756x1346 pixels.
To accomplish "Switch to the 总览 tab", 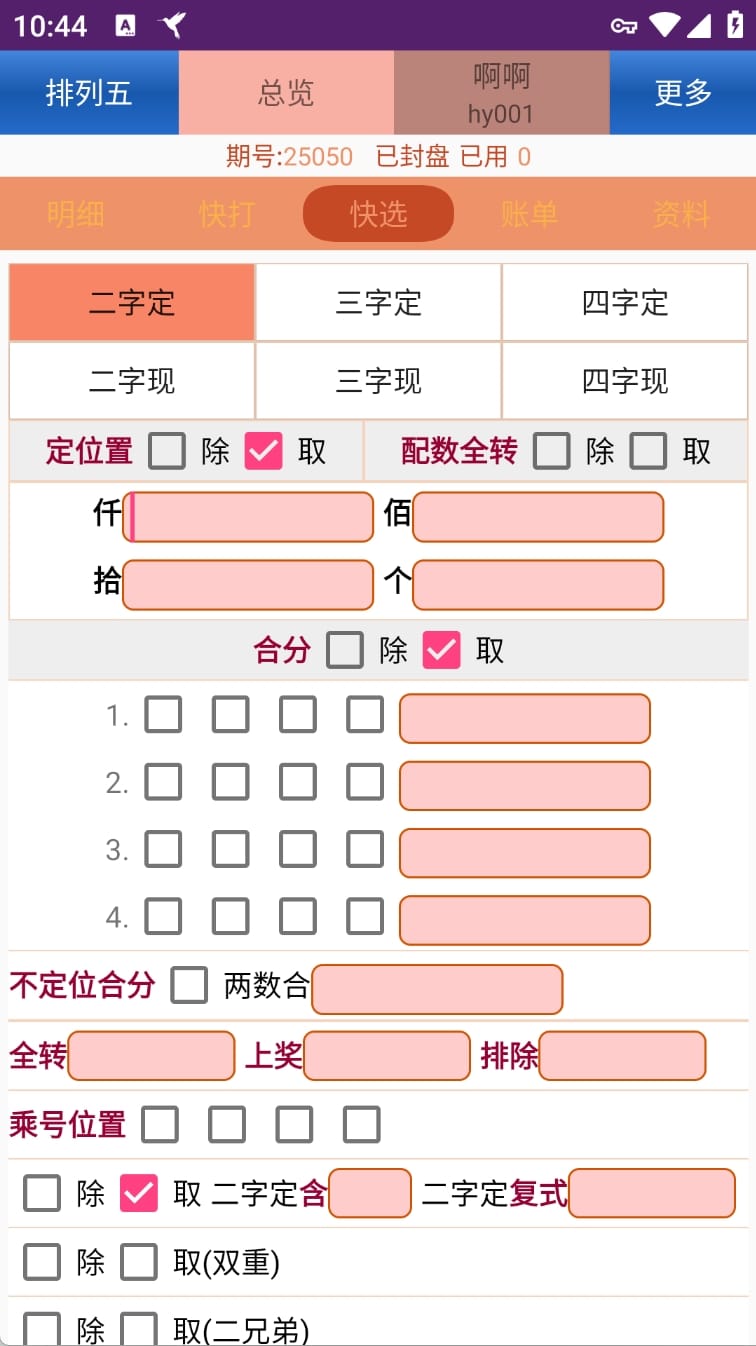I will click(286, 93).
